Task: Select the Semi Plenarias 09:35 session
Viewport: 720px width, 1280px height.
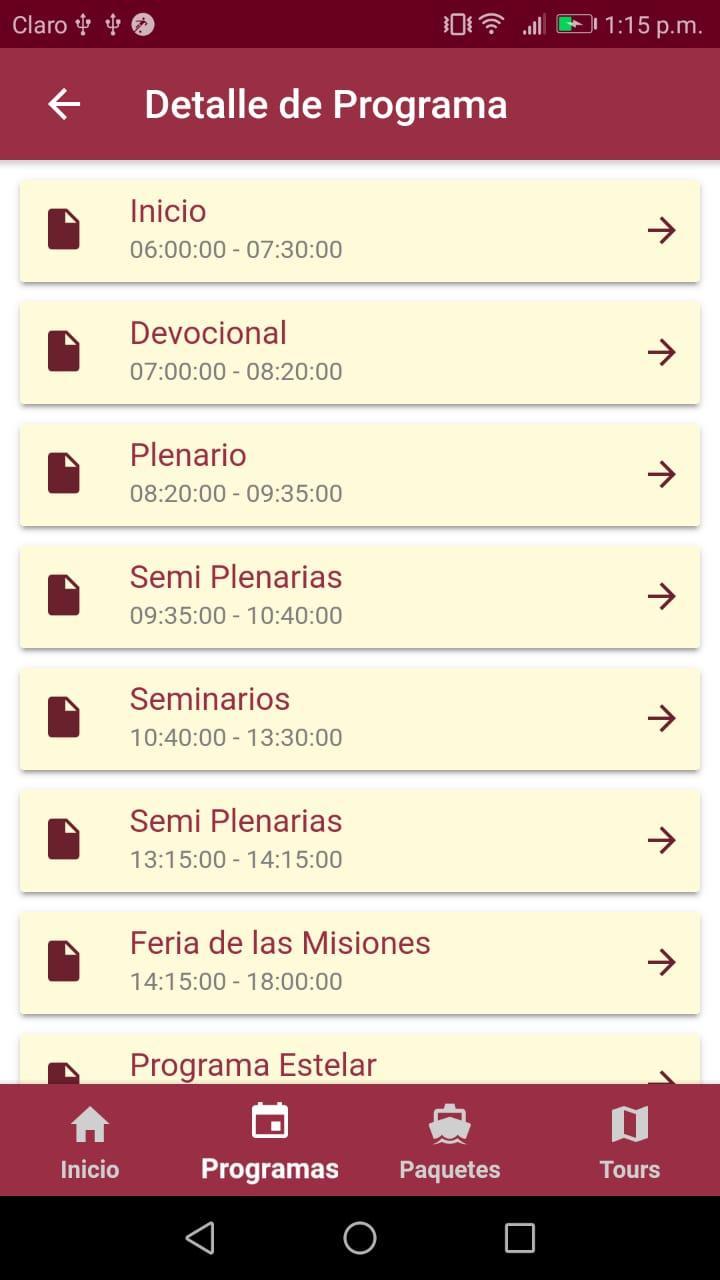Action: coord(360,596)
